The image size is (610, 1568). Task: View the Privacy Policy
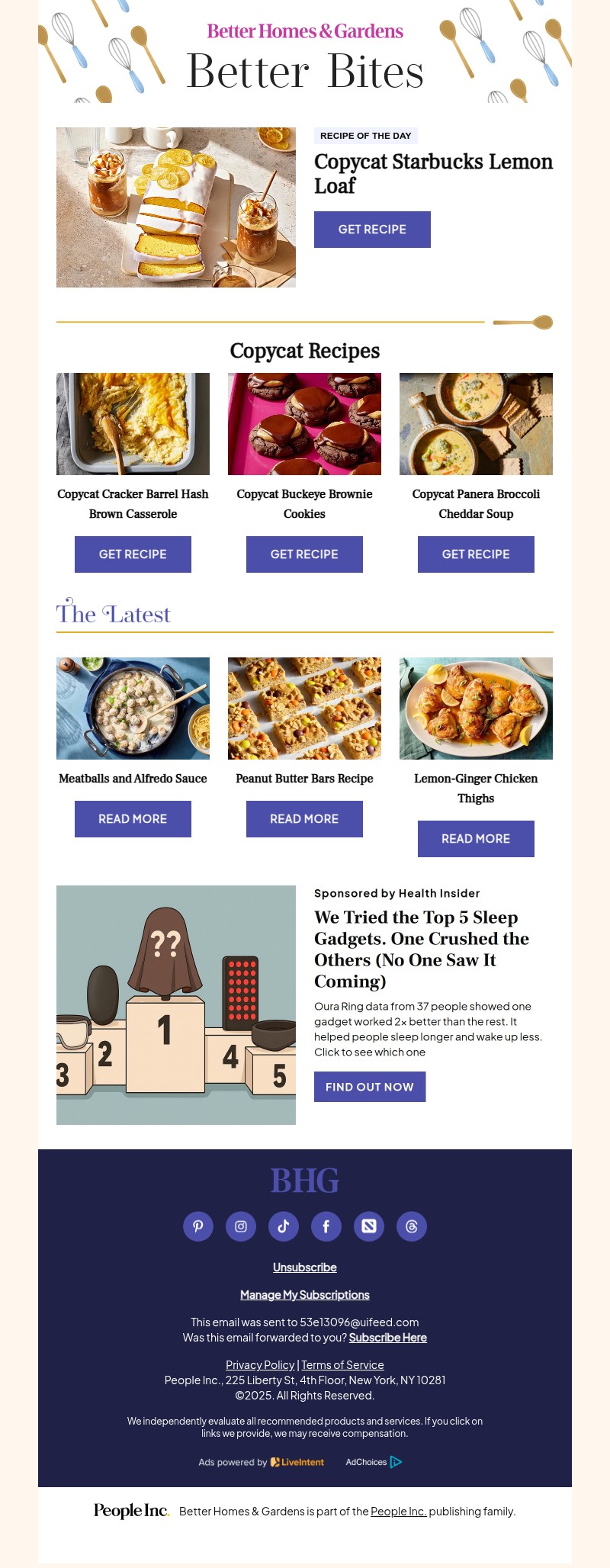(260, 1365)
